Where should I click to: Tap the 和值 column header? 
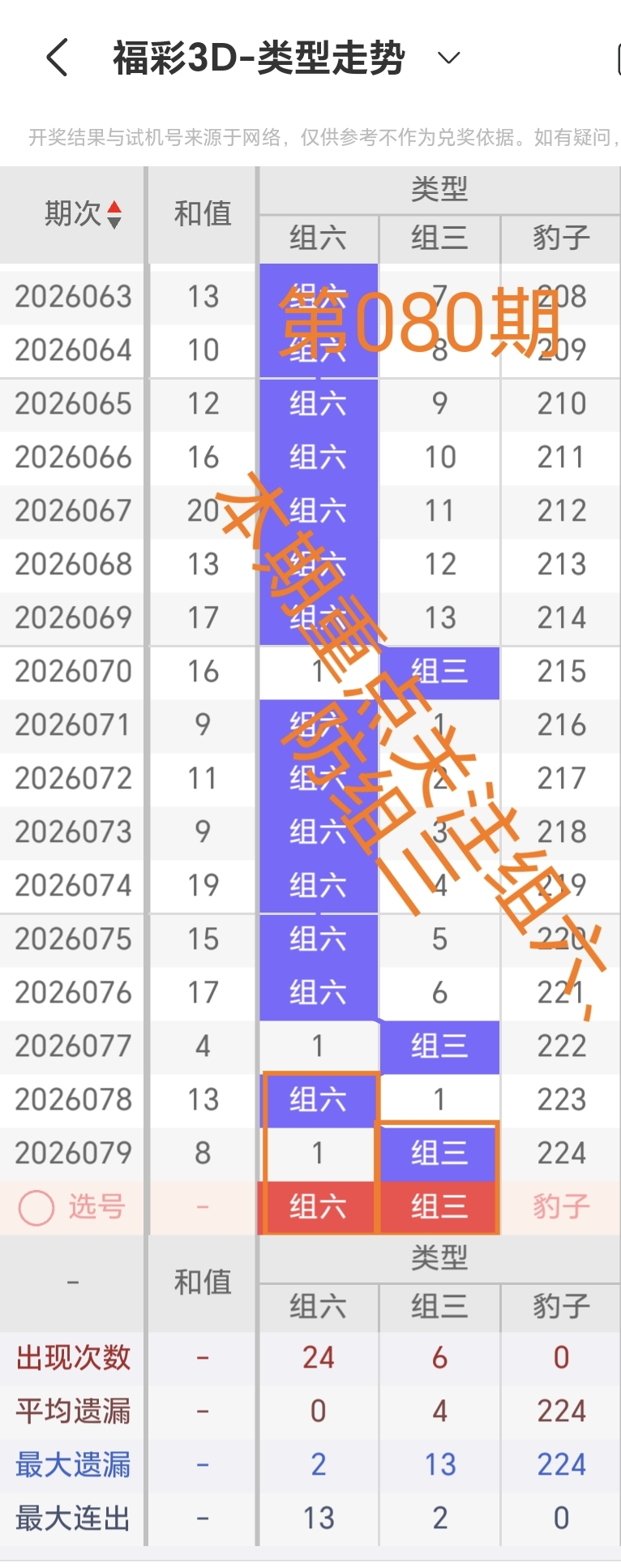(x=201, y=215)
